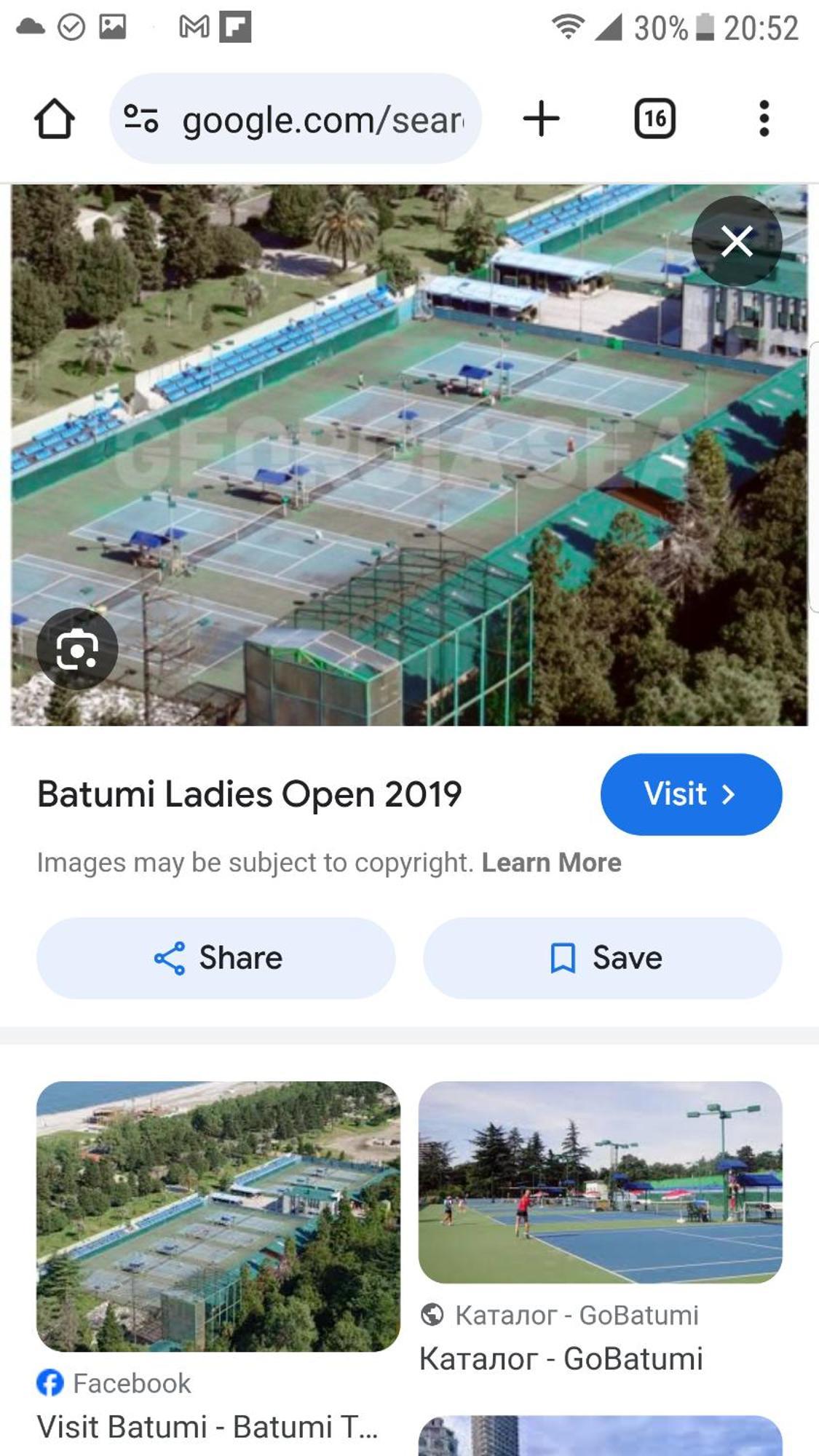Open a new browser tab

click(x=541, y=119)
